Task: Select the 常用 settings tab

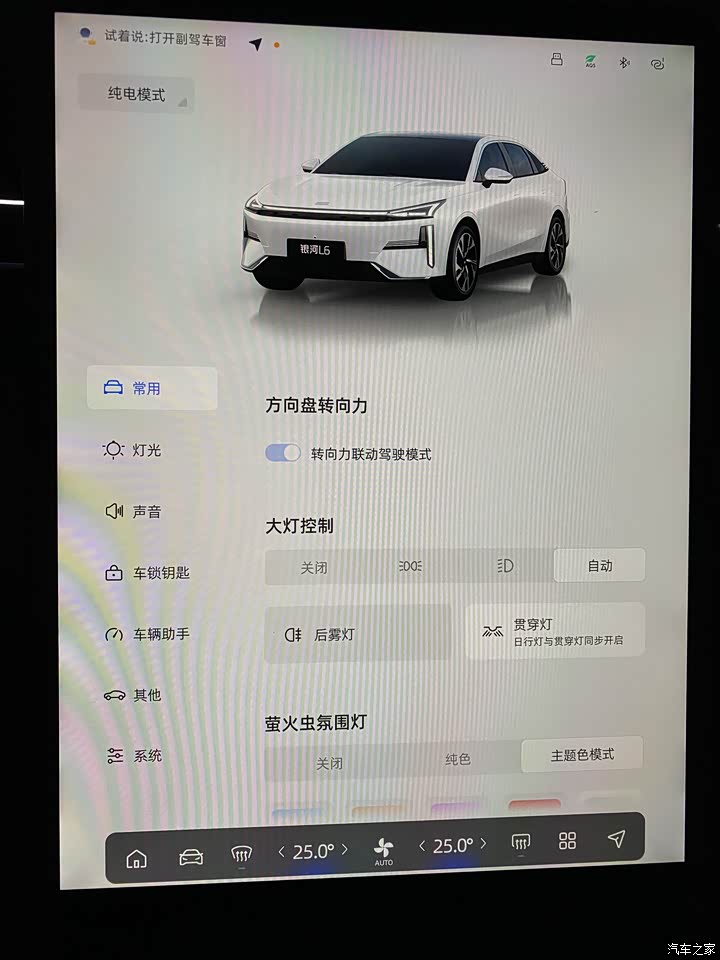Action: [x=151, y=388]
